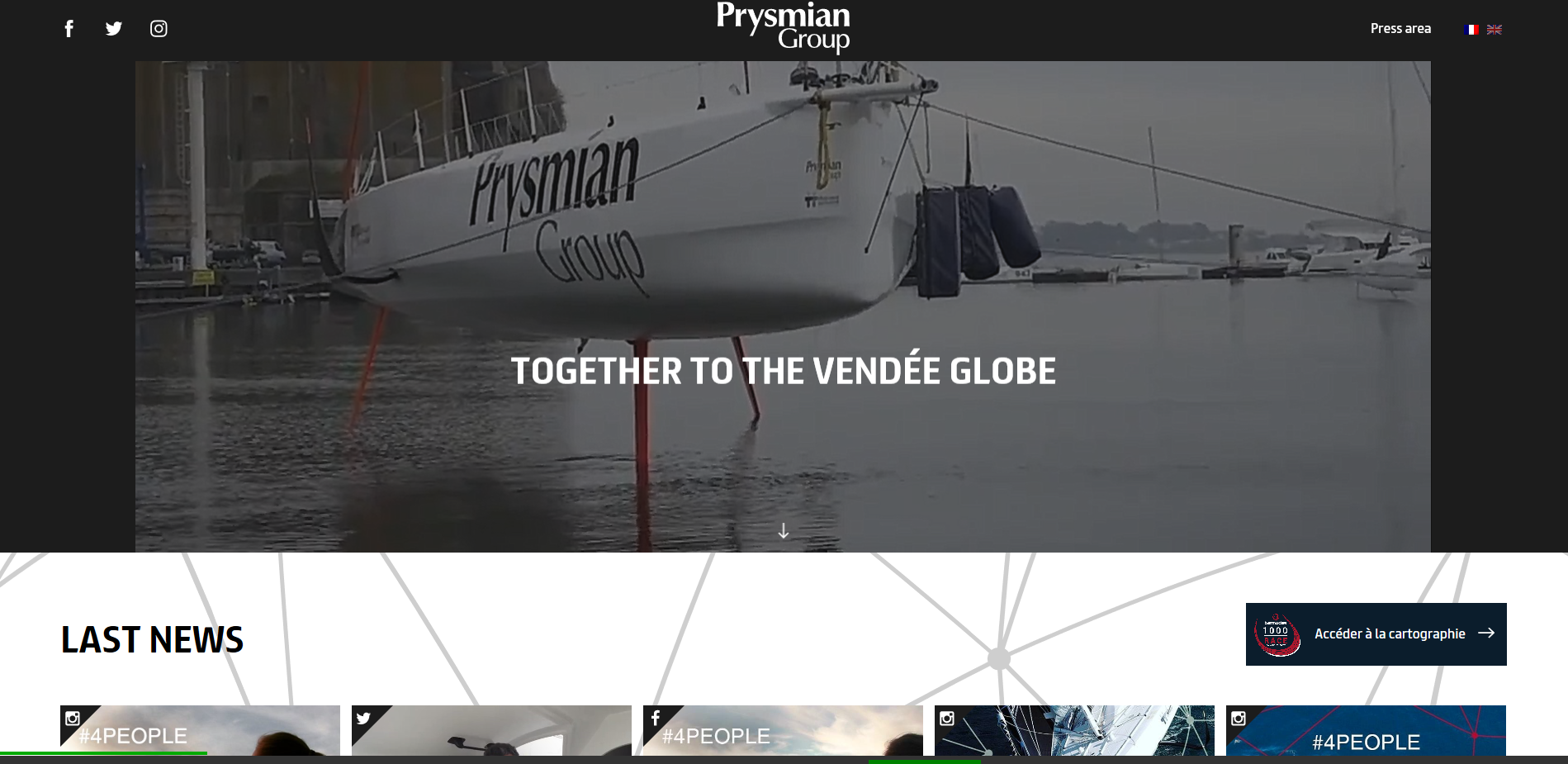Screen dimensions: 1568x764
Task: Open Accéder à la cartographie
Action: coord(1376,634)
